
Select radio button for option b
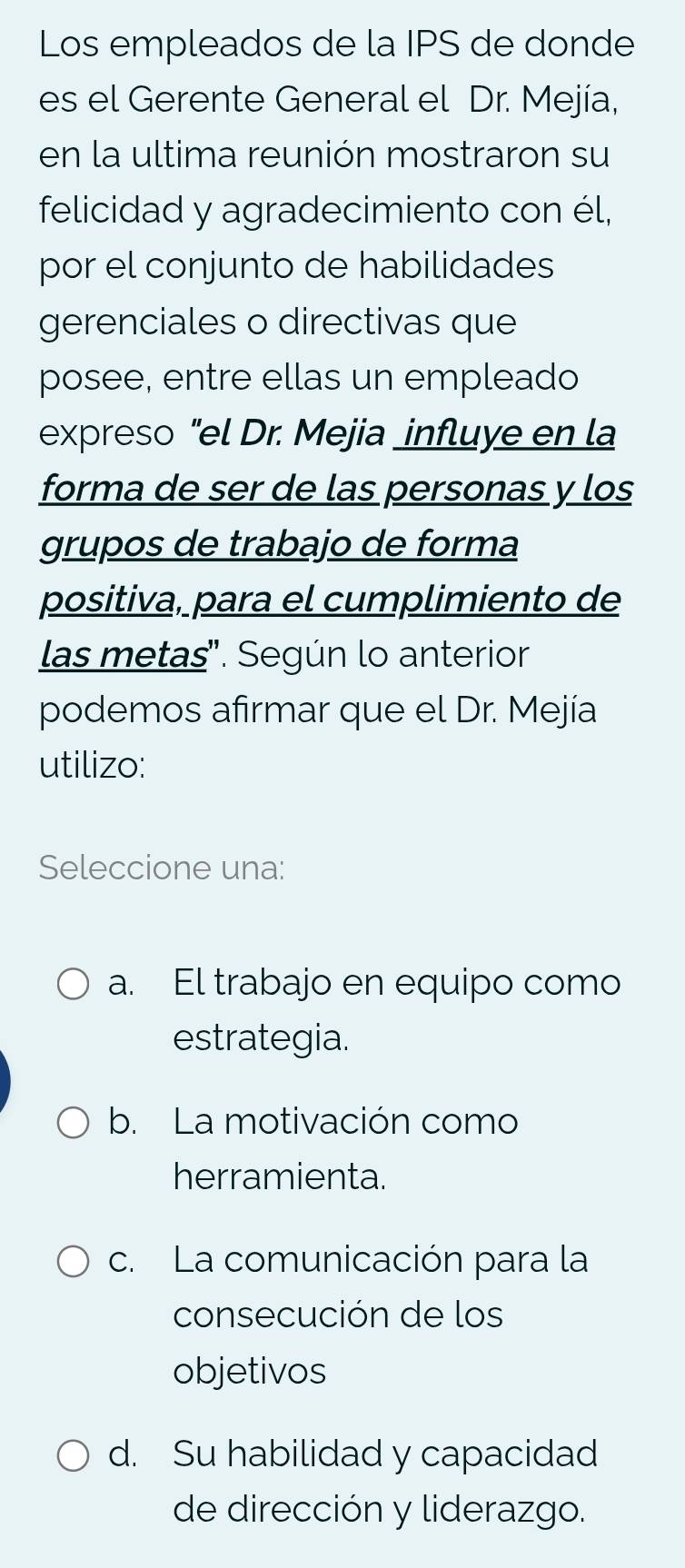[74, 1123]
